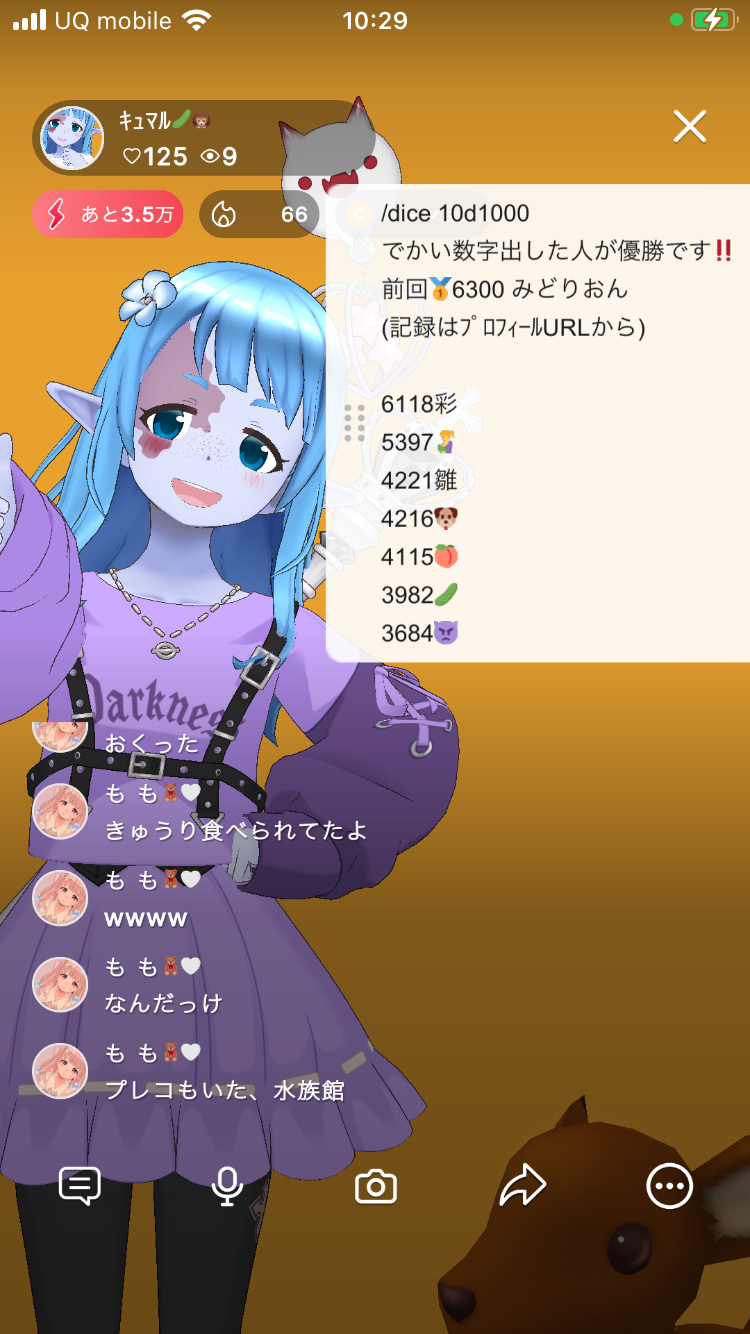Tap the drag handle on the notice panel
Screen dimensions: 750x1334
click(x=354, y=423)
